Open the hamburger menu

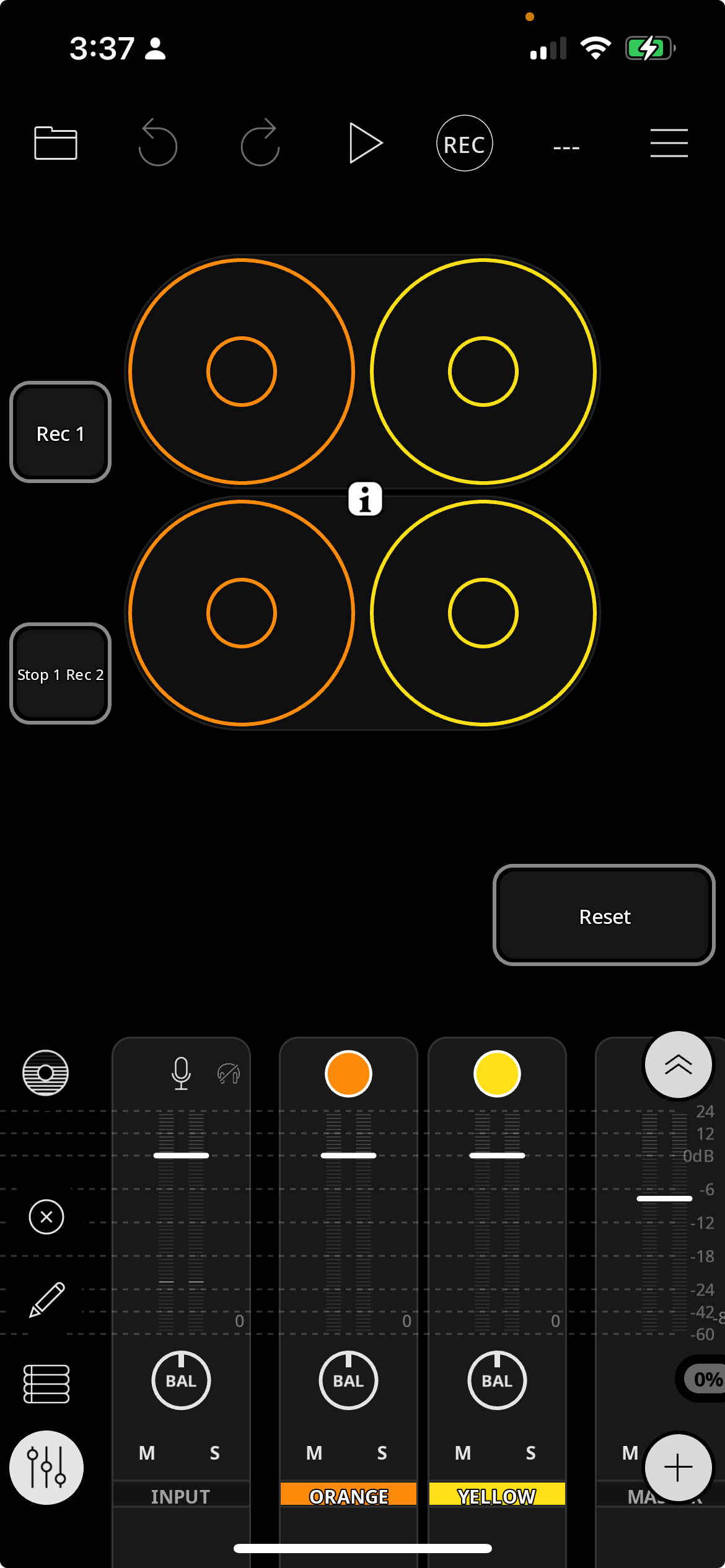pyautogui.click(x=669, y=143)
